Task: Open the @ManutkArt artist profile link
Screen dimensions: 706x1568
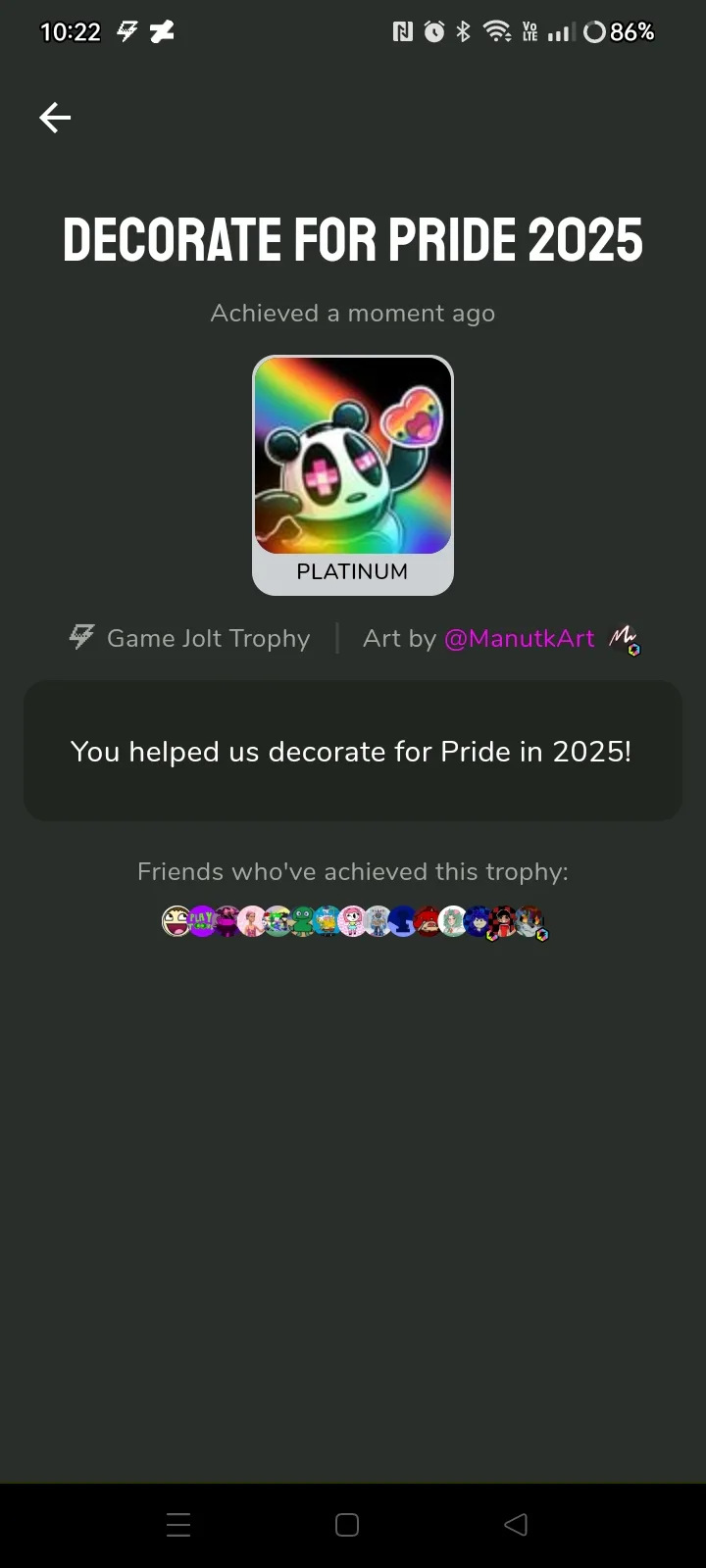Action: coord(520,638)
